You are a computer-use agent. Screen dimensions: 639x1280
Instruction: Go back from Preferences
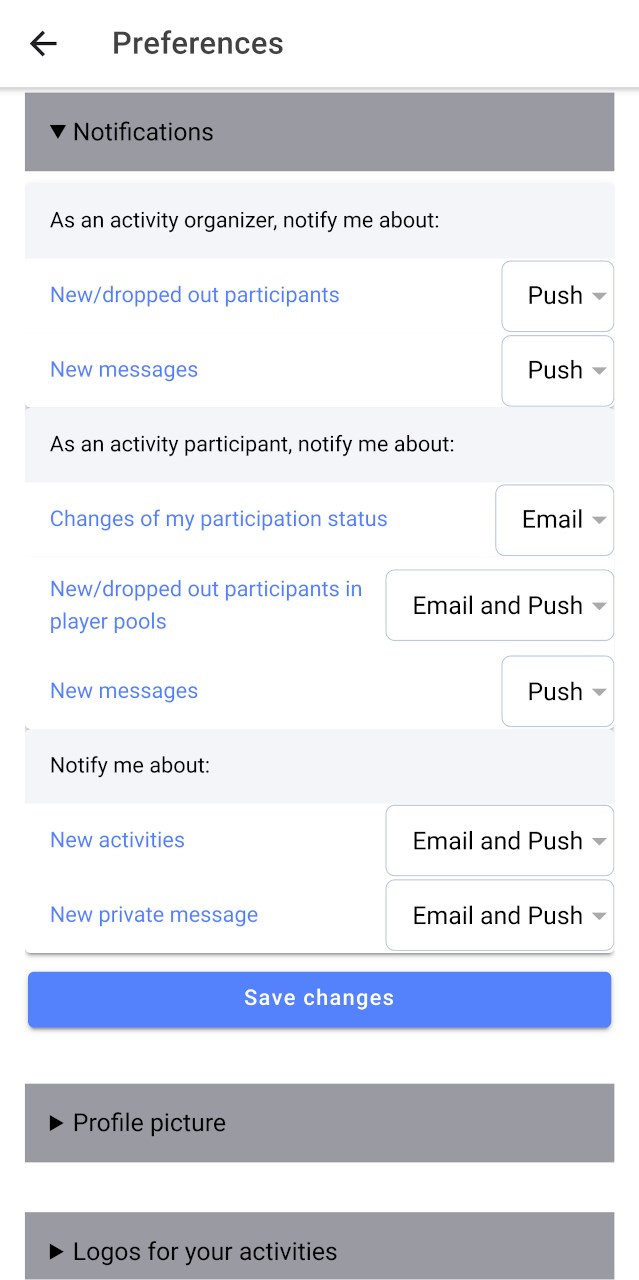point(44,43)
